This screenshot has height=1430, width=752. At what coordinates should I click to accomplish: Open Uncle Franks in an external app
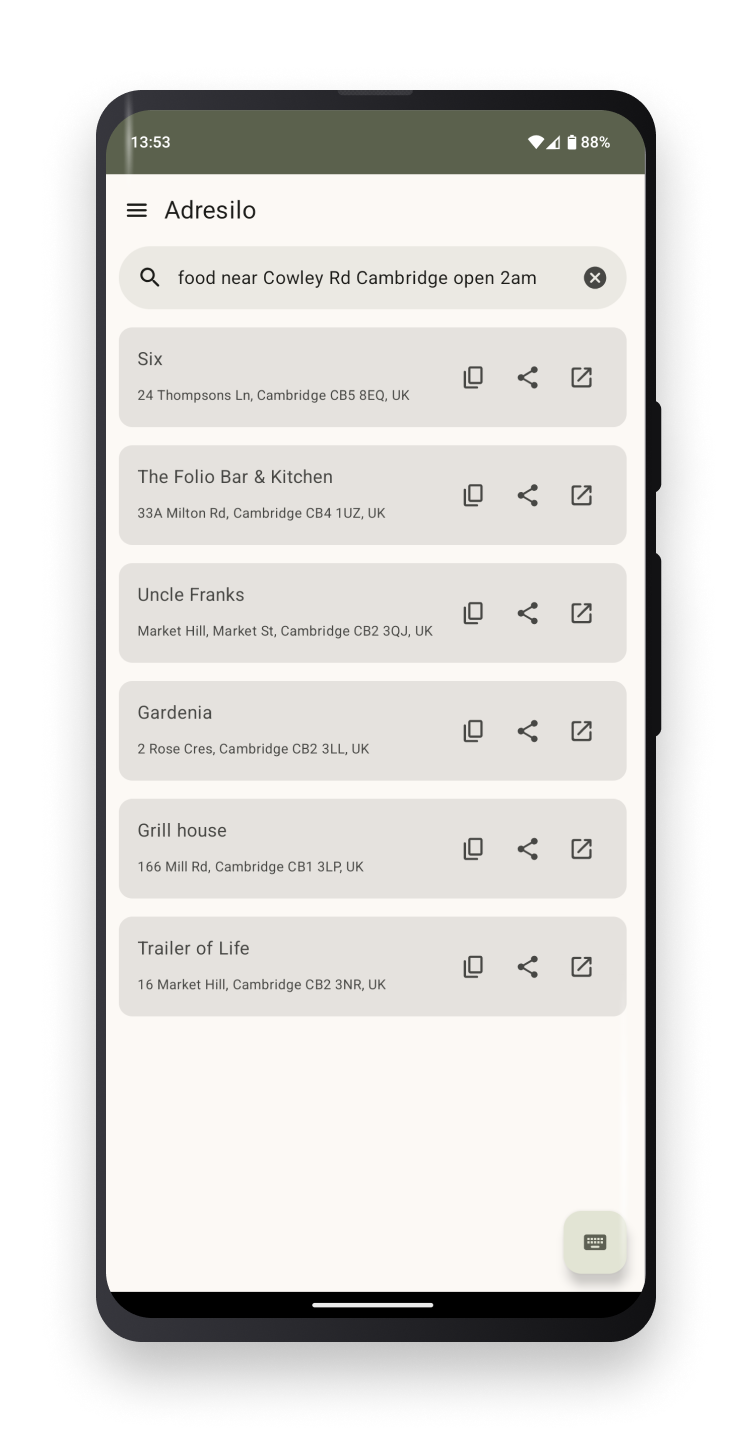pyautogui.click(x=581, y=613)
